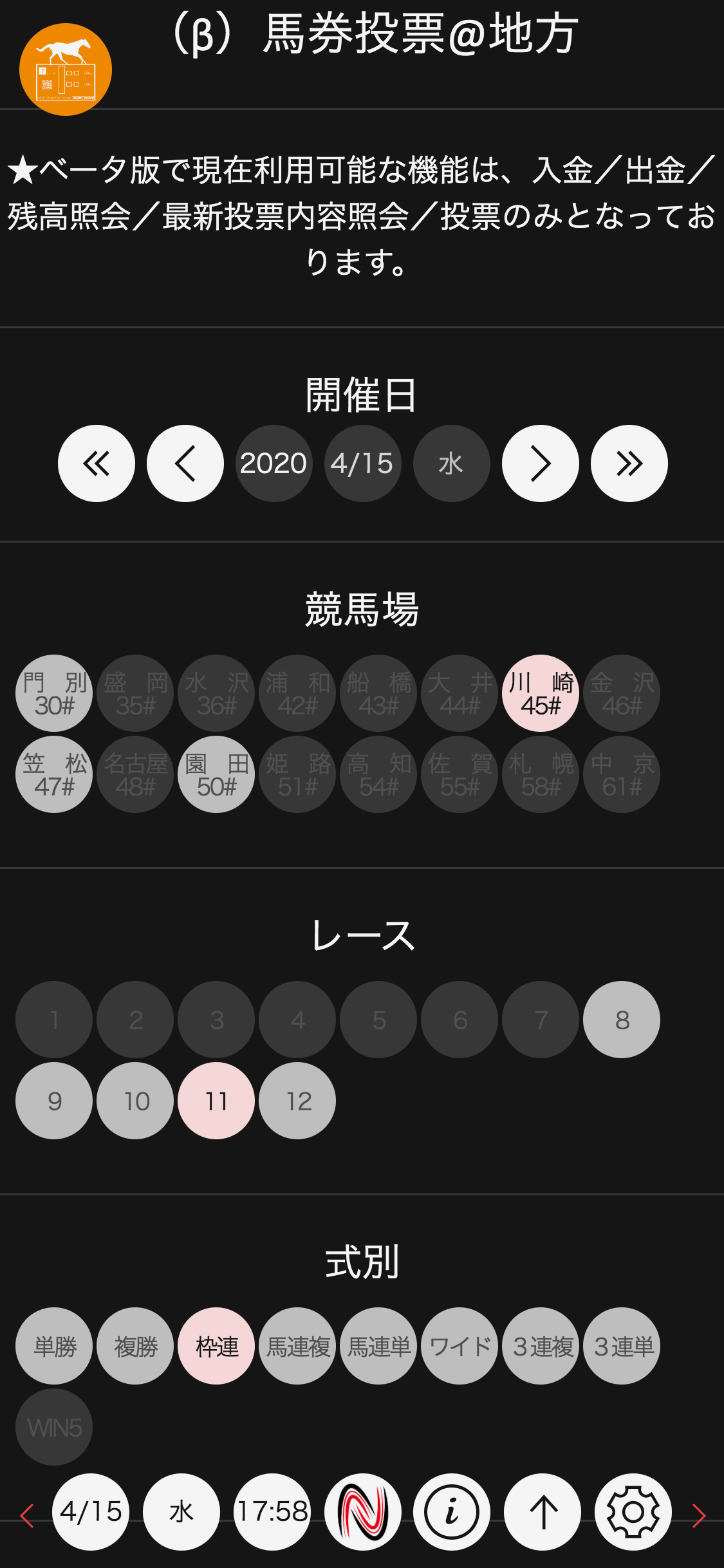Viewport: 724px width, 1568px height.
Task: Select race number 12
Action: 298,1101
